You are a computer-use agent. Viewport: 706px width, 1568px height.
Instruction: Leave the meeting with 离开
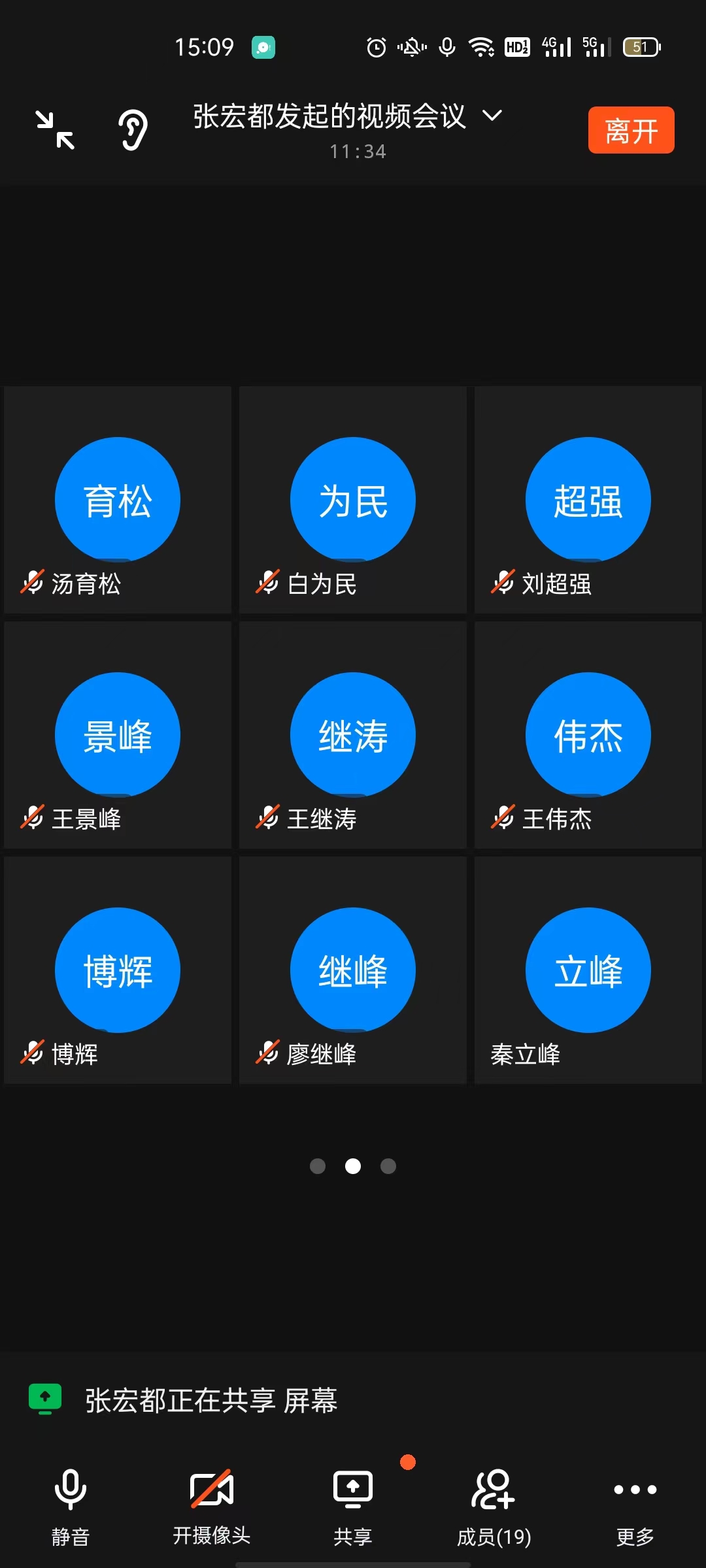coord(631,130)
